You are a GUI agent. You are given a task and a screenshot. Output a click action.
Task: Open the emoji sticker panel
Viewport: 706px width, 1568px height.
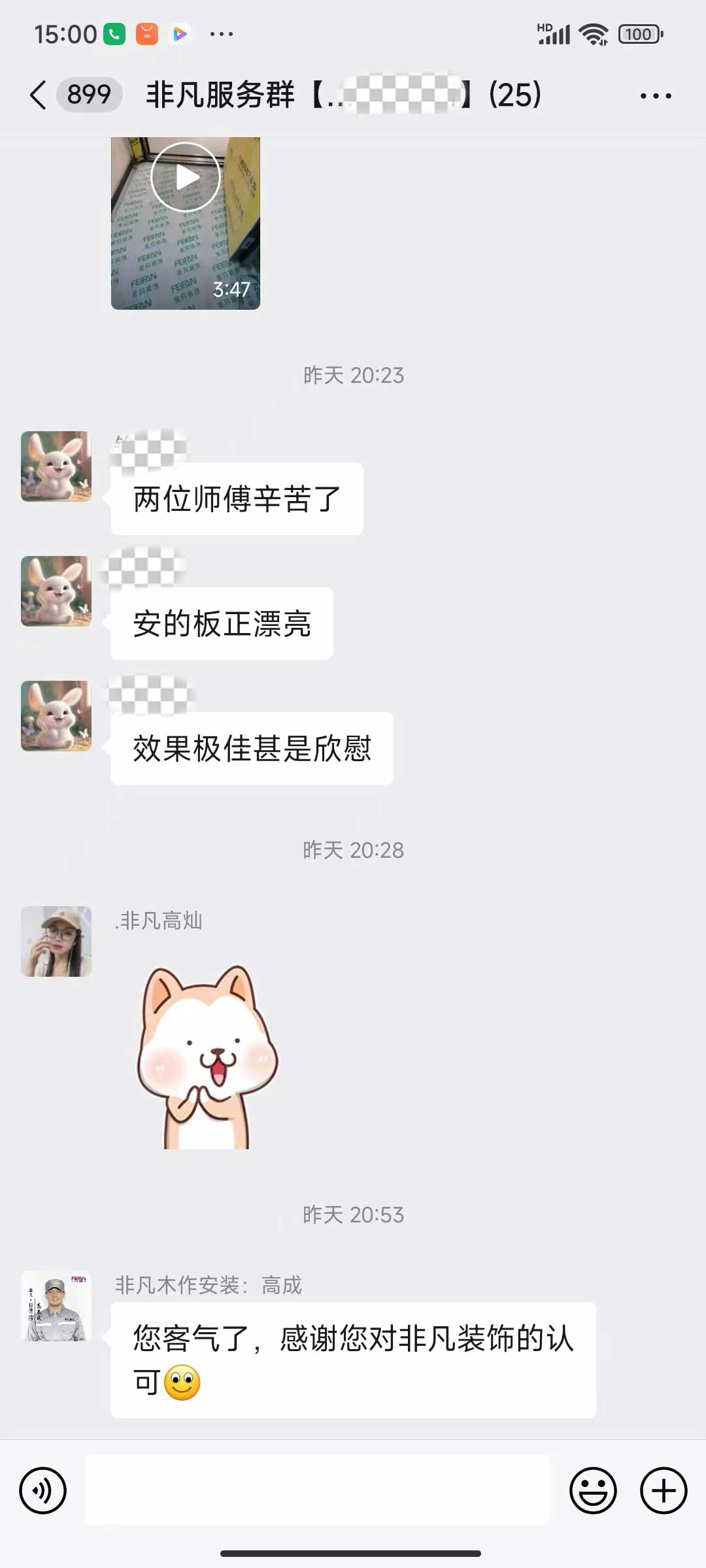[x=593, y=1490]
